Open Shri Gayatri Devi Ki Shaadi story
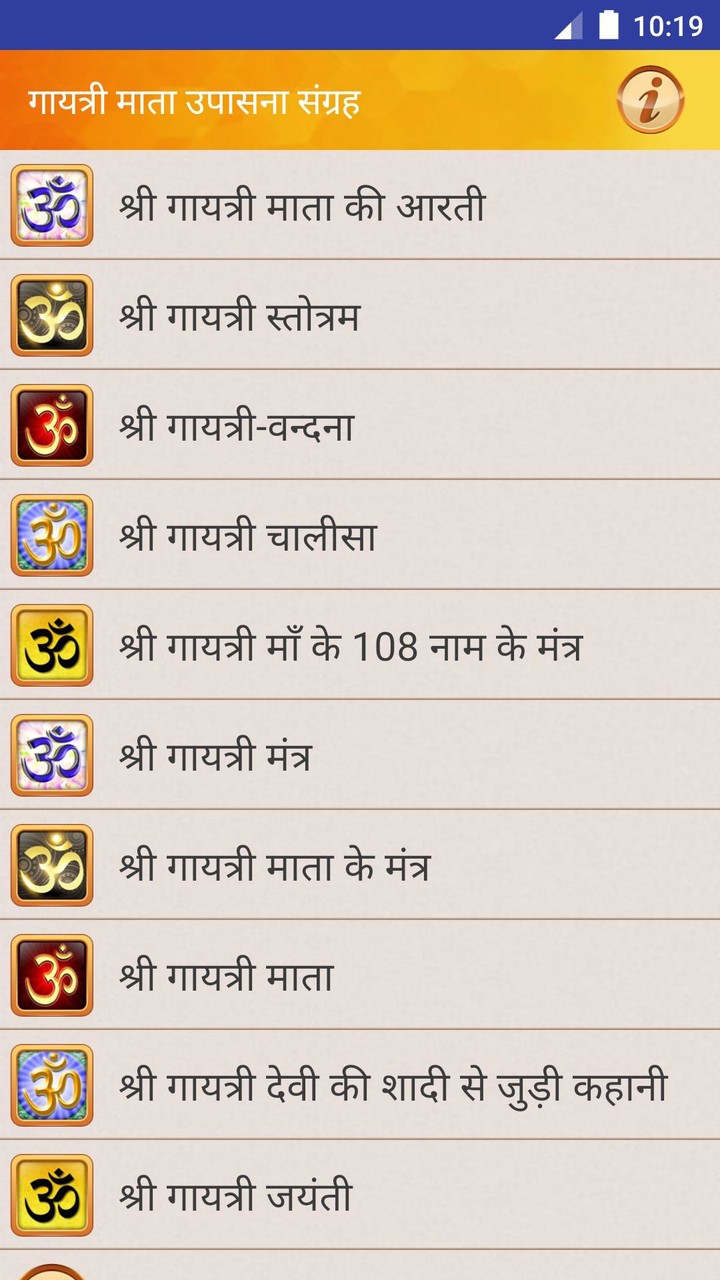Image resolution: width=720 pixels, height=1280 pixels. pos(400,1087)
